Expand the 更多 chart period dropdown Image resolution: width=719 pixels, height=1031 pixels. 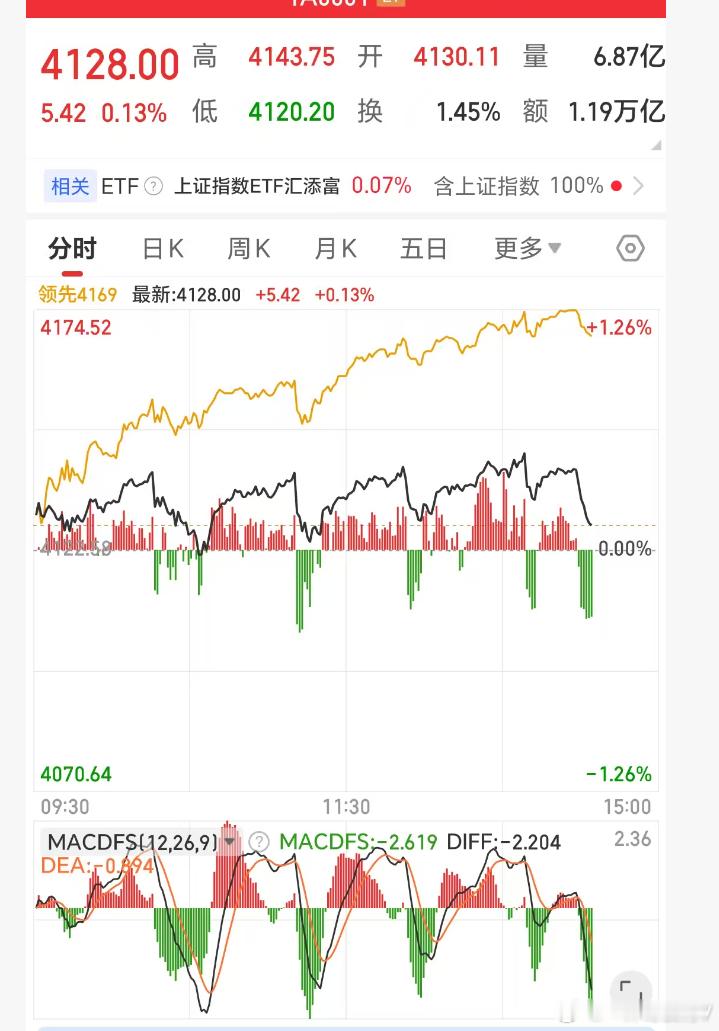coord(527,248)
